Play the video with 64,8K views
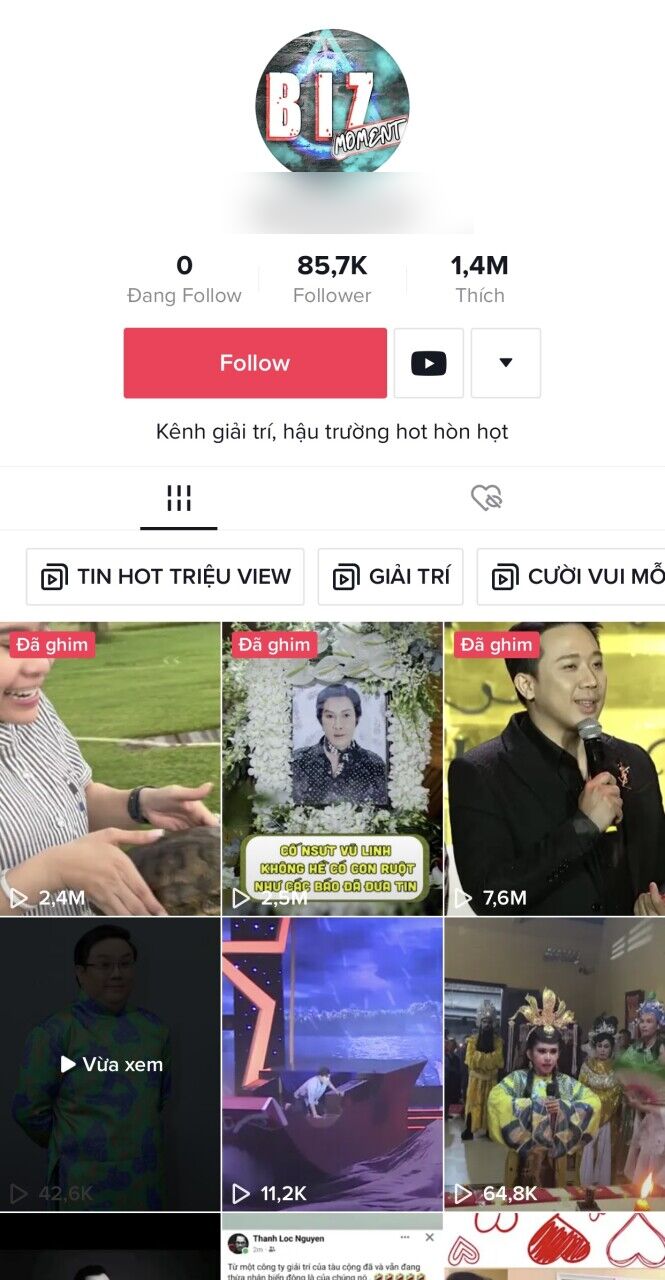This screenshot has height=1280, width=665. pyautogui.click(x=554, y=1064)
